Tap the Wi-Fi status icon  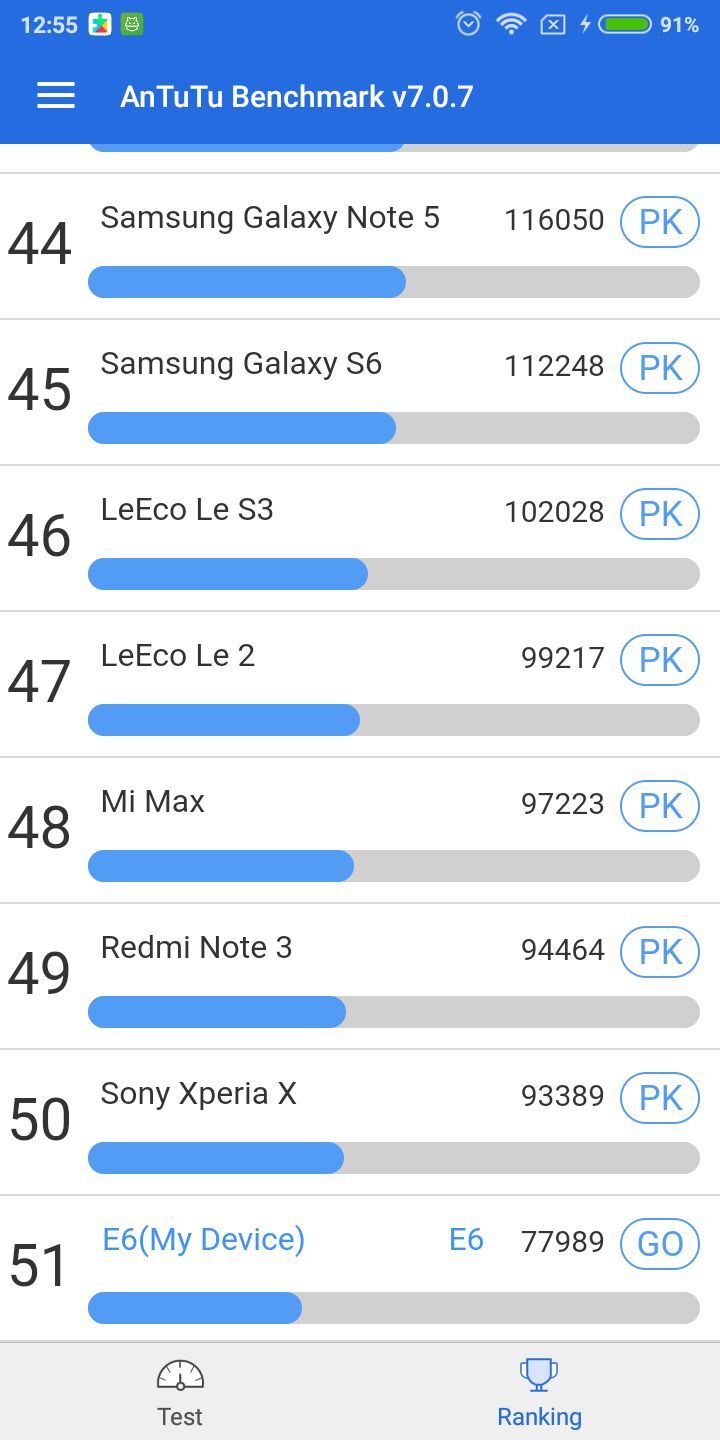509,24
